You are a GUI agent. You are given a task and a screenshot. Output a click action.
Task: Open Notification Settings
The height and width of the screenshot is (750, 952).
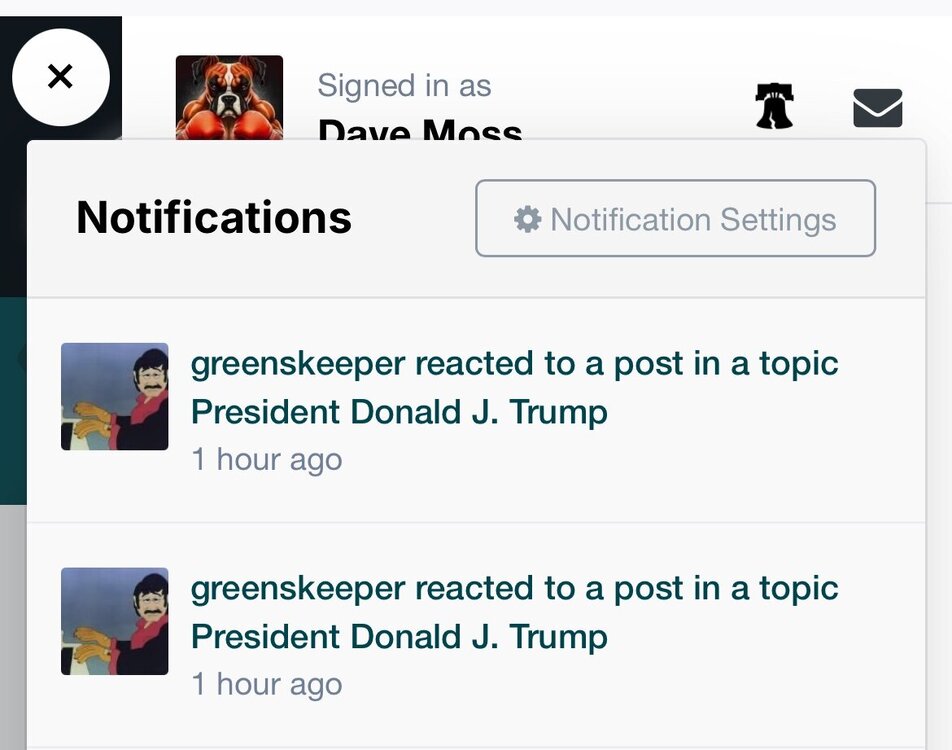pyautogui.click(x=675, y=219)
